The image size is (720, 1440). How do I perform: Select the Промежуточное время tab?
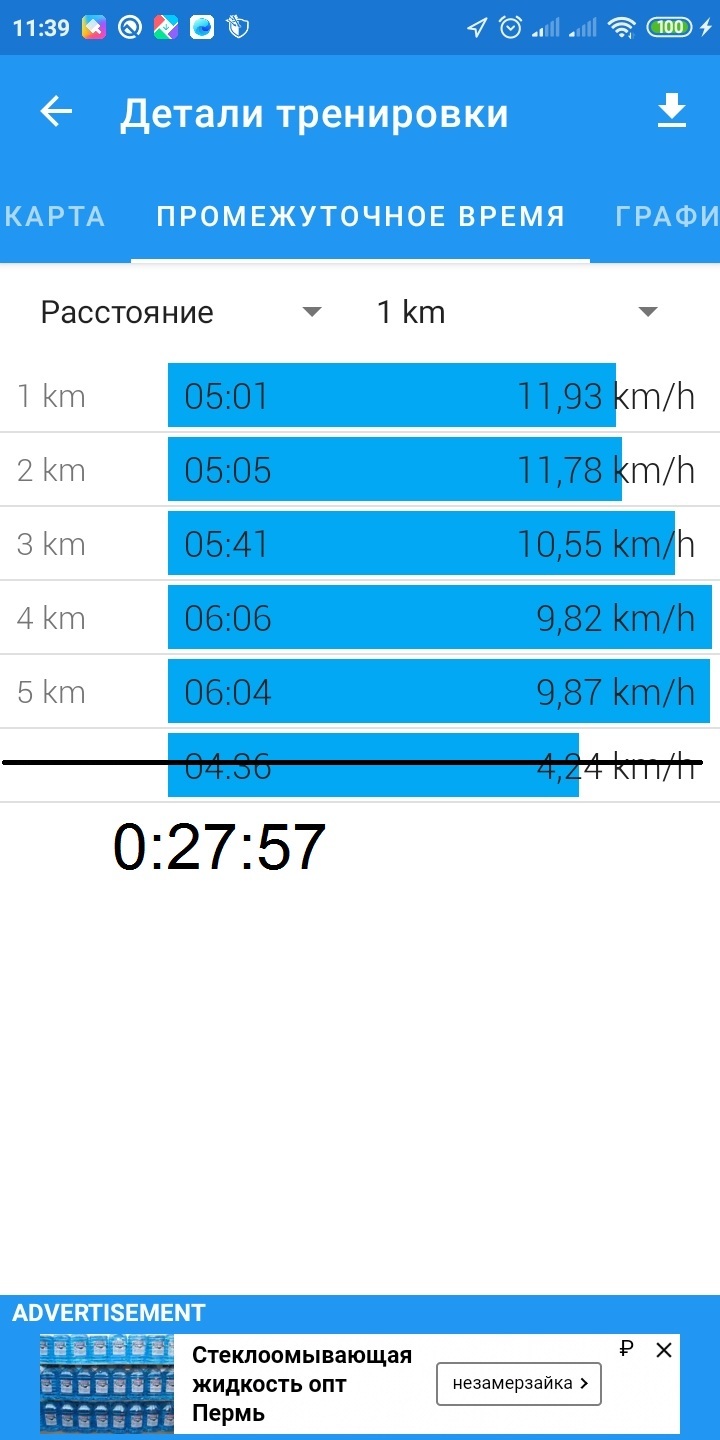click(361, 216)
